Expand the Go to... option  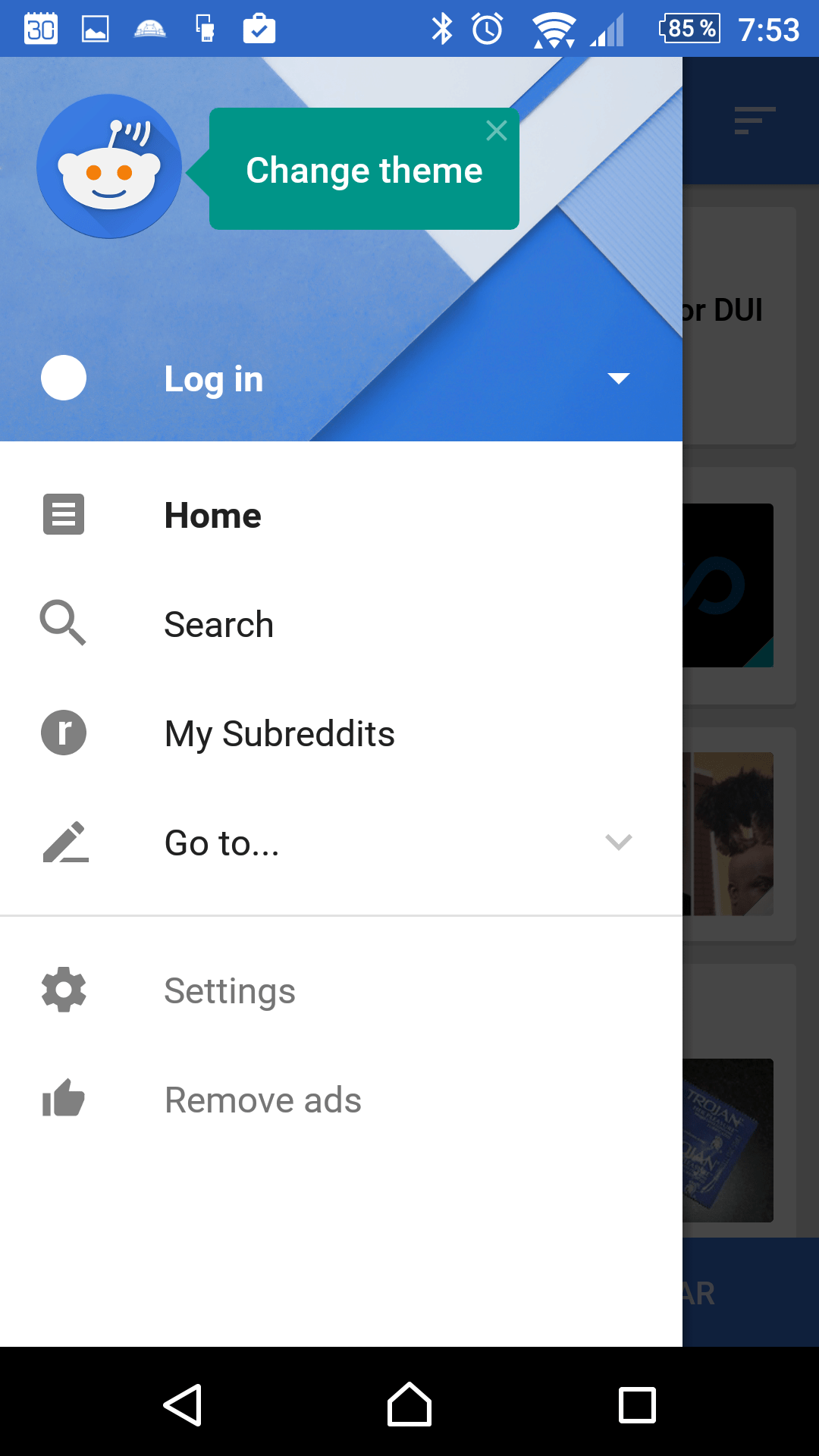[619, 843]
